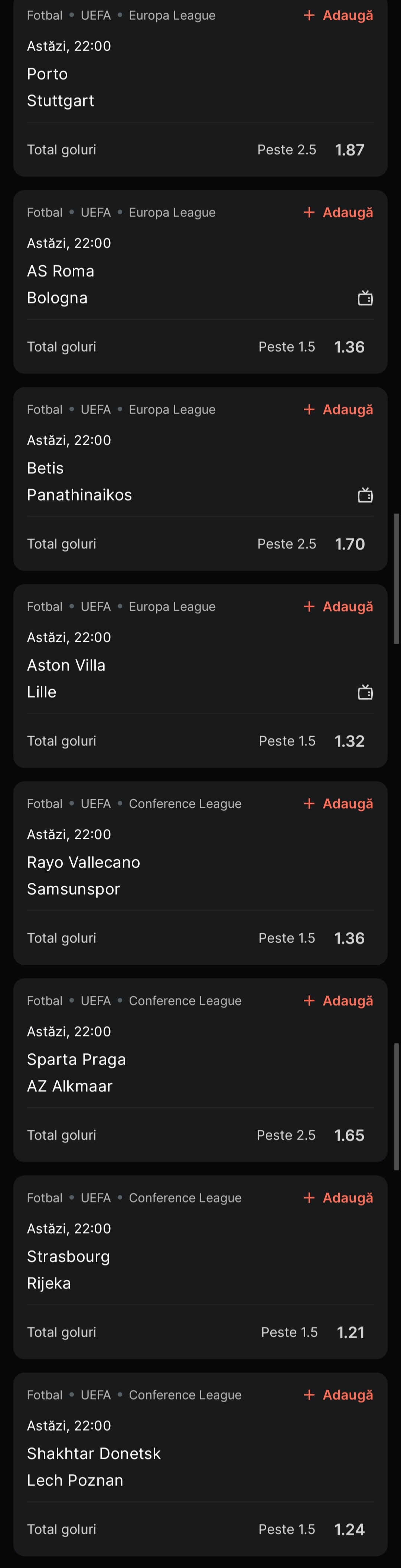Image resolution: width=401 pixels, height=1568 pixels.
Task: Tap the TV icon on Aston Villa vs Lille
Action: point(365,693)
